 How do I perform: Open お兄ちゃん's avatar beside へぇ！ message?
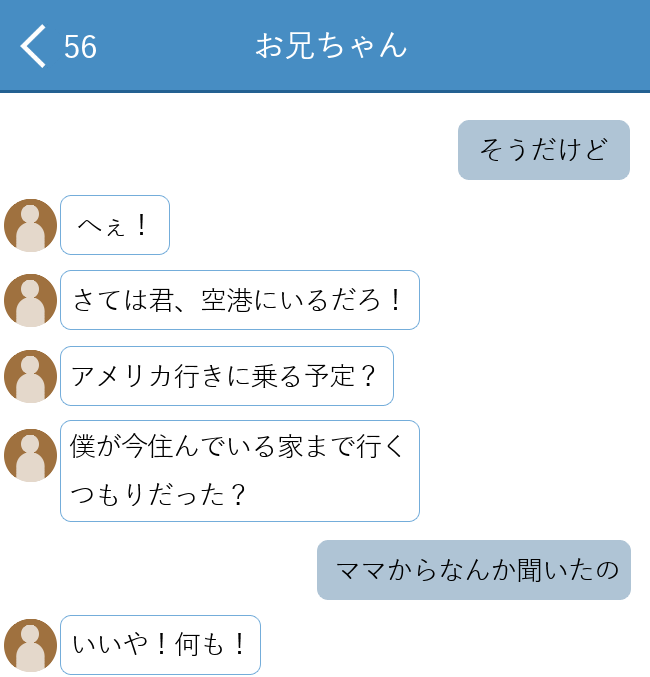[30, 225]
